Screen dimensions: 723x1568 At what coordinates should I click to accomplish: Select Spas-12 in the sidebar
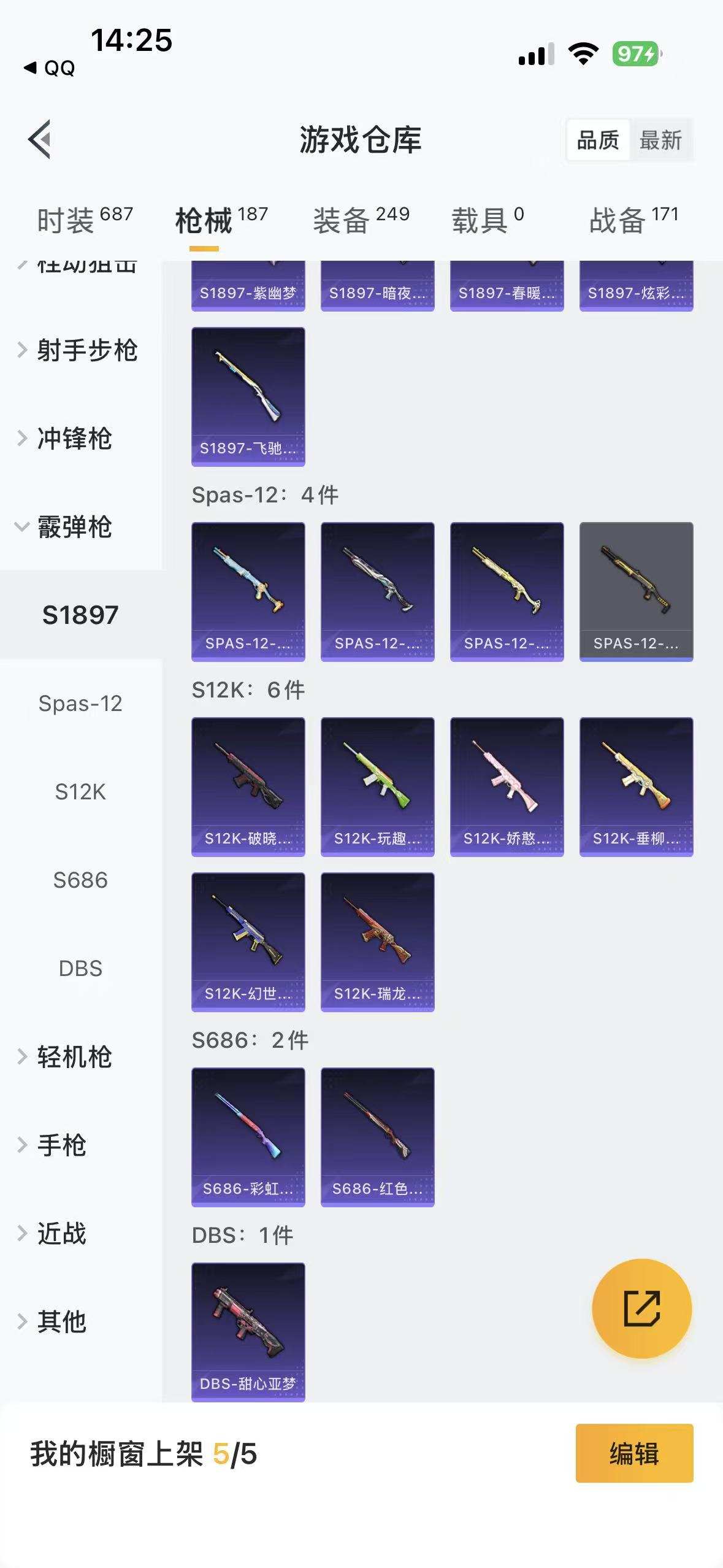click(x=82, y=704)
